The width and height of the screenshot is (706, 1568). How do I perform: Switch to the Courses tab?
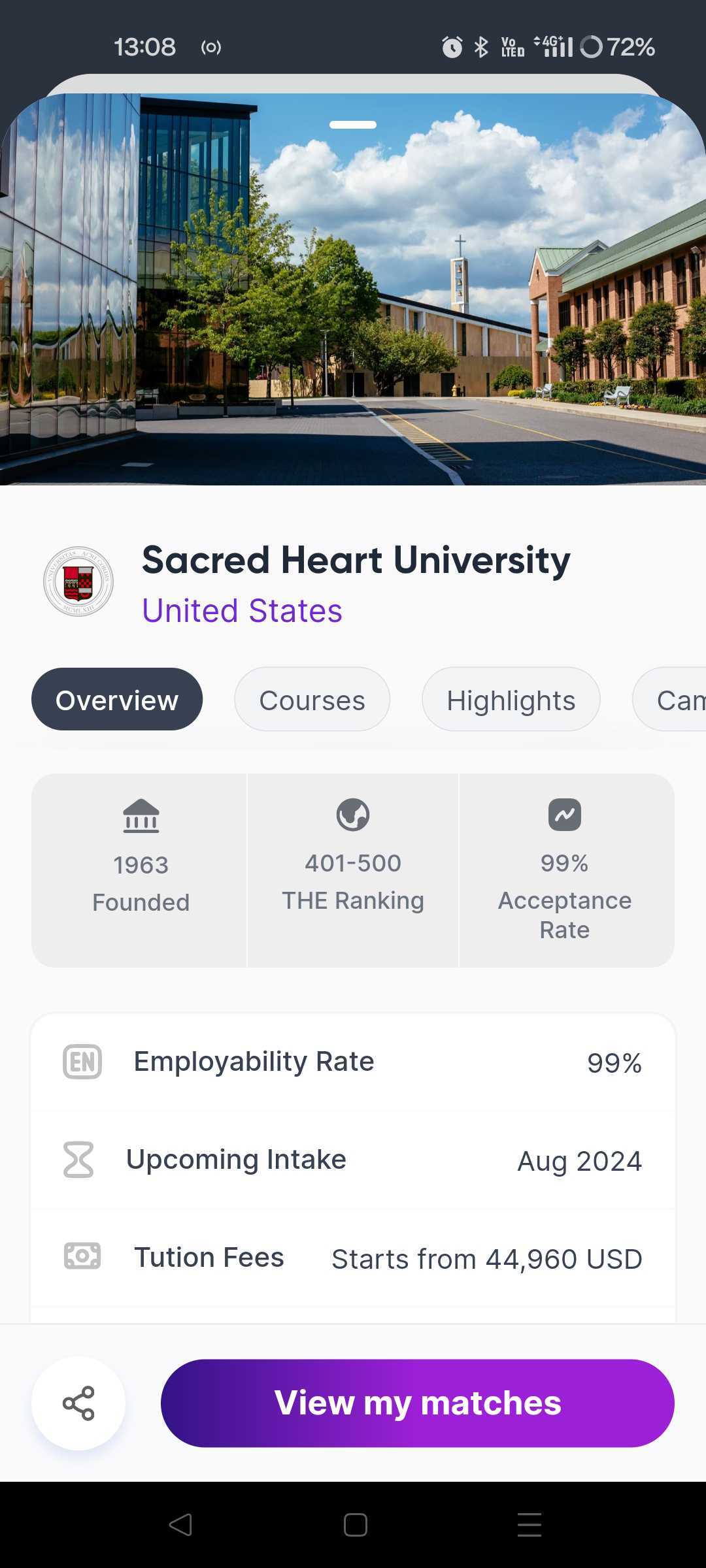pos(312,700)
